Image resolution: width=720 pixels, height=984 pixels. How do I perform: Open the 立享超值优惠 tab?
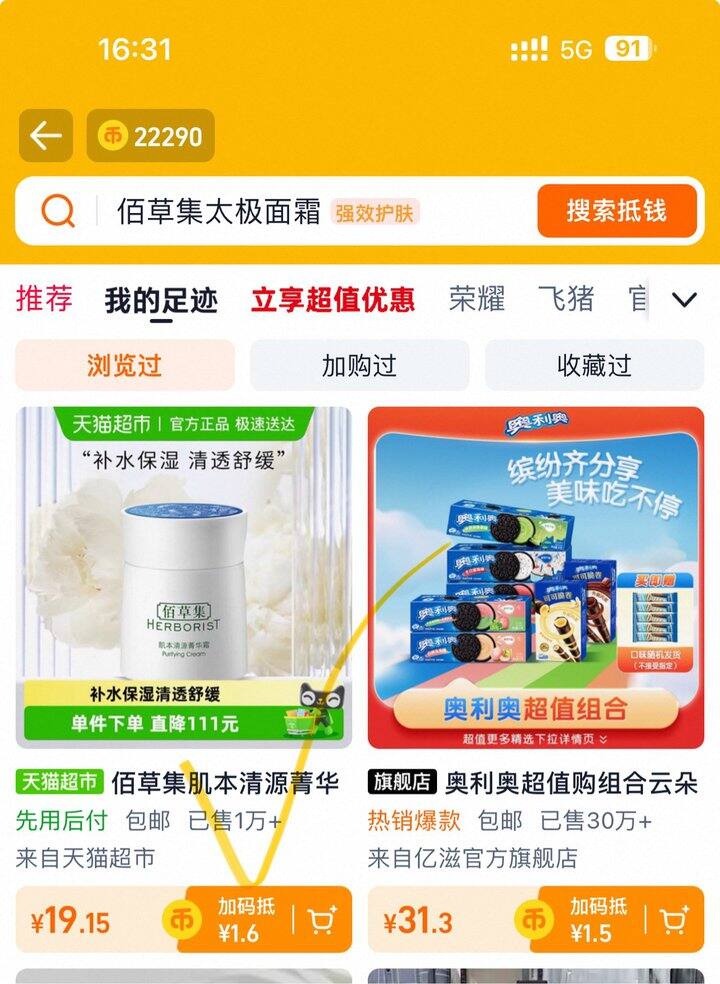point(332,300)
